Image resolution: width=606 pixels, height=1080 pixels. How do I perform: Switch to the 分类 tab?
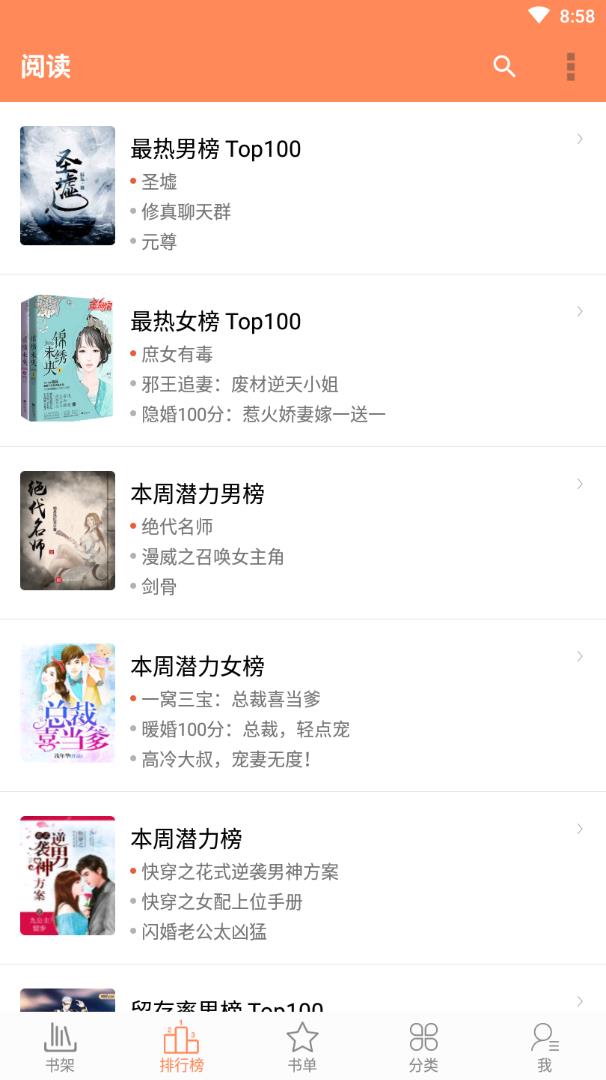[x=423, y=1046]
